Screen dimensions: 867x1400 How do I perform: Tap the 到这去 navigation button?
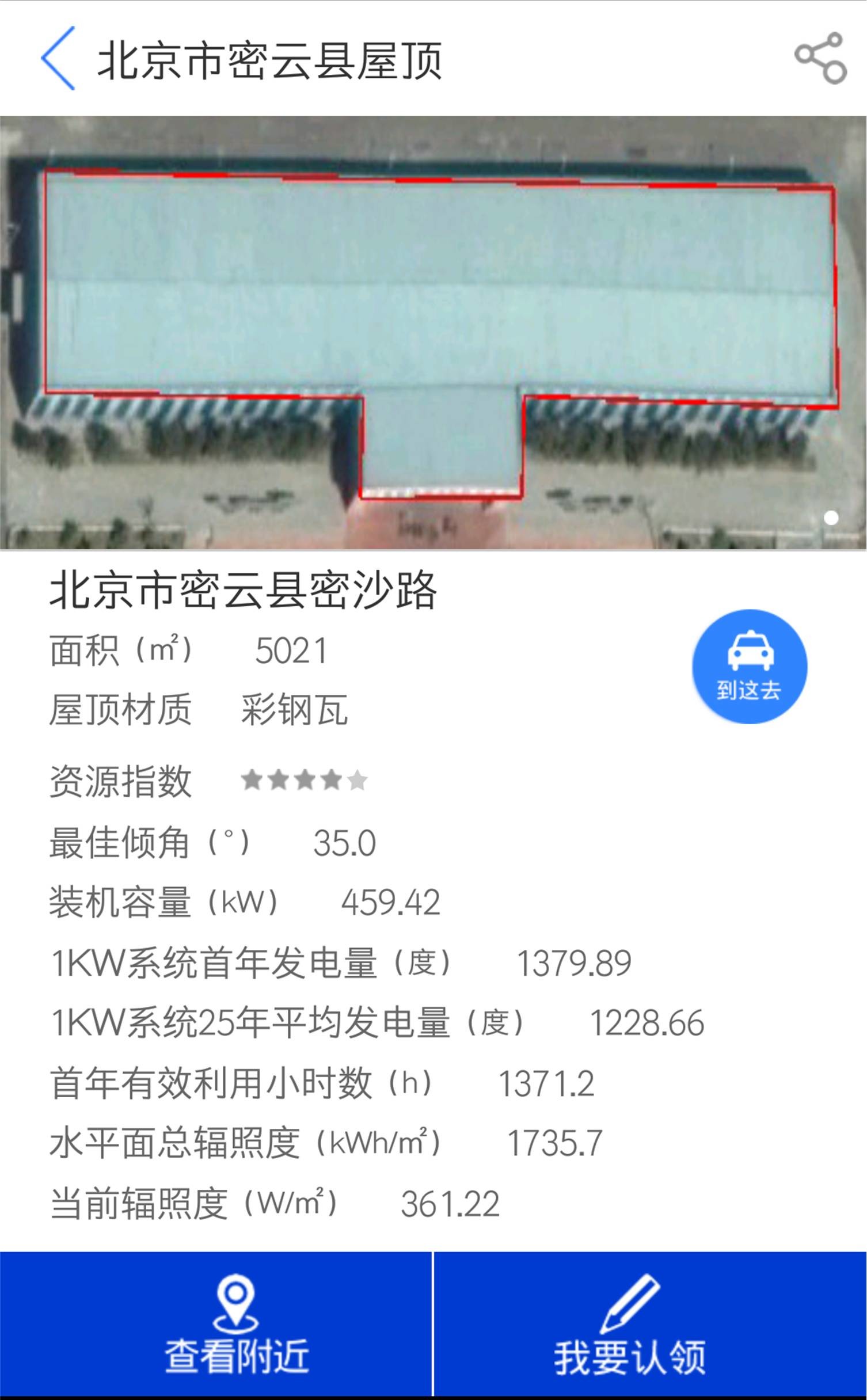749,666
